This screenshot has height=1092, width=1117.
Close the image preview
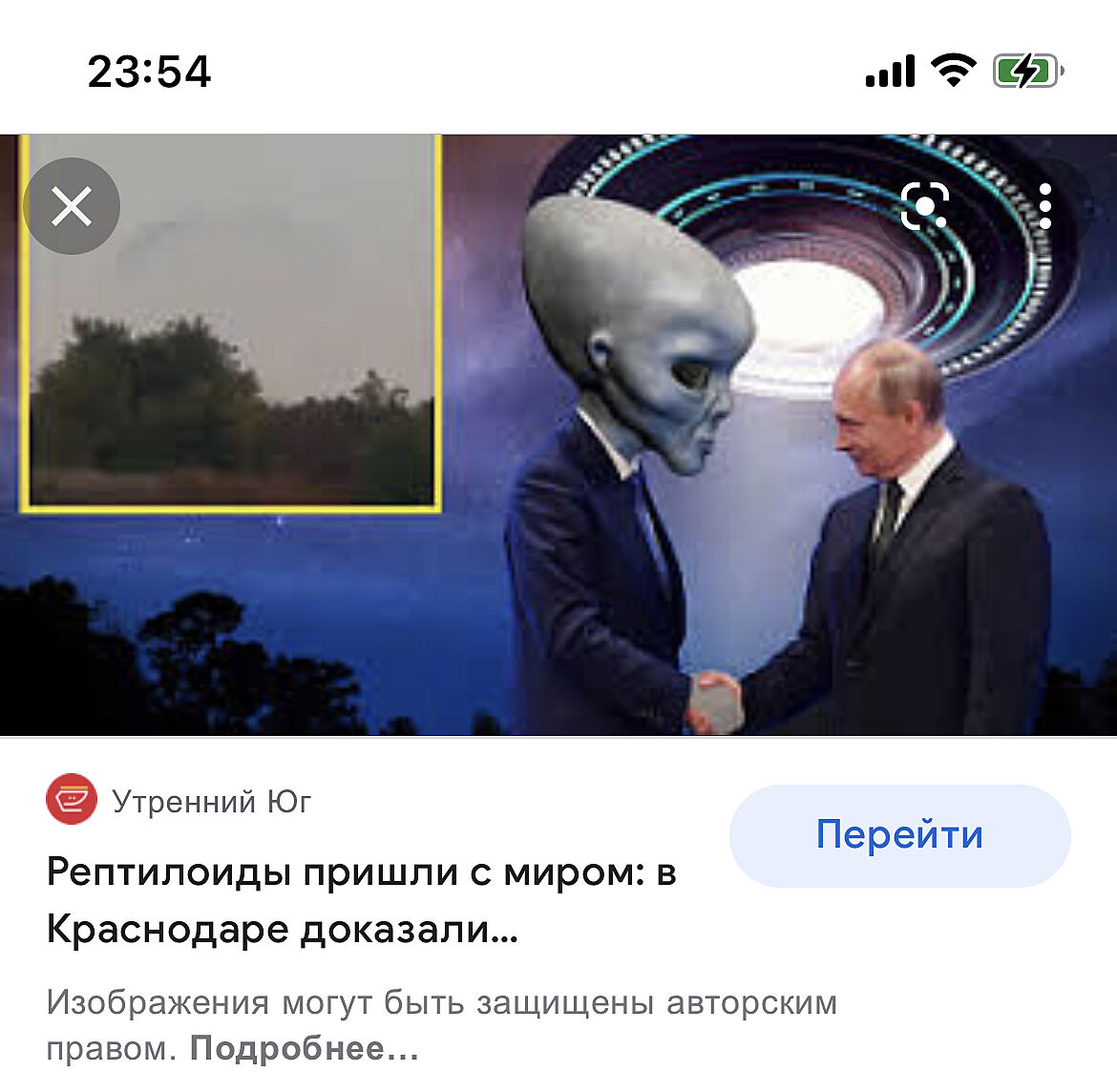point(72,206)
